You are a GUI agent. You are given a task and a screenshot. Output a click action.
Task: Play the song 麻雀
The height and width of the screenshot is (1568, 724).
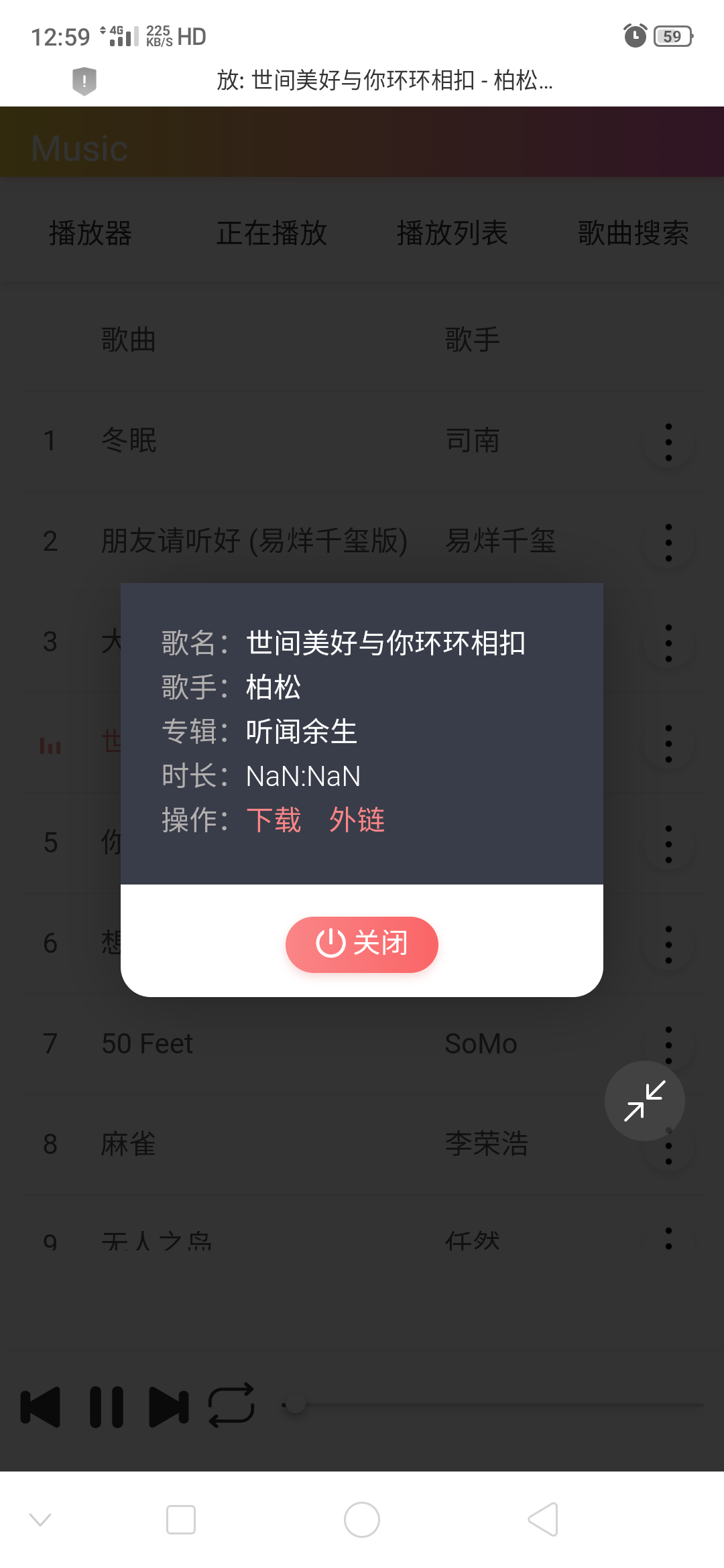129,1145
